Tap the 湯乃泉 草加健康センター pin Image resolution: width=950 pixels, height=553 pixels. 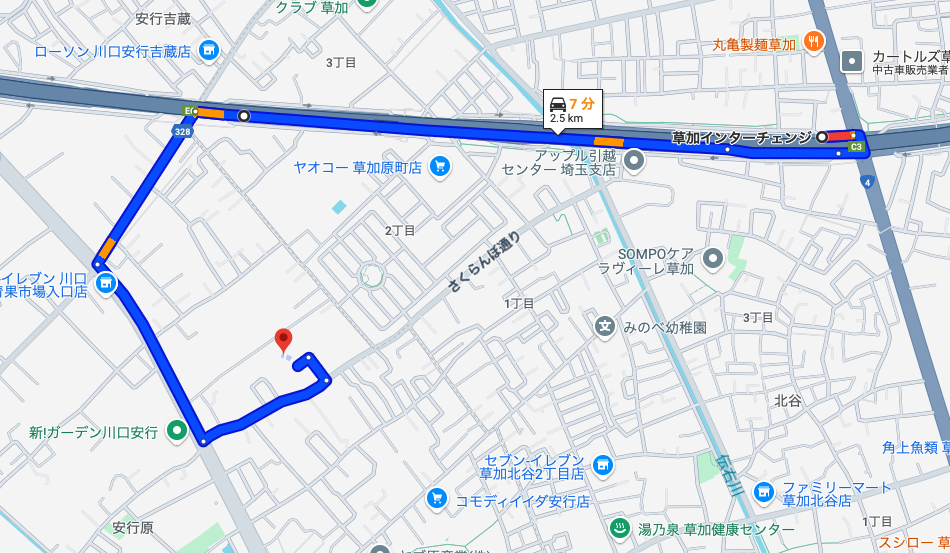tap(620, 528)
